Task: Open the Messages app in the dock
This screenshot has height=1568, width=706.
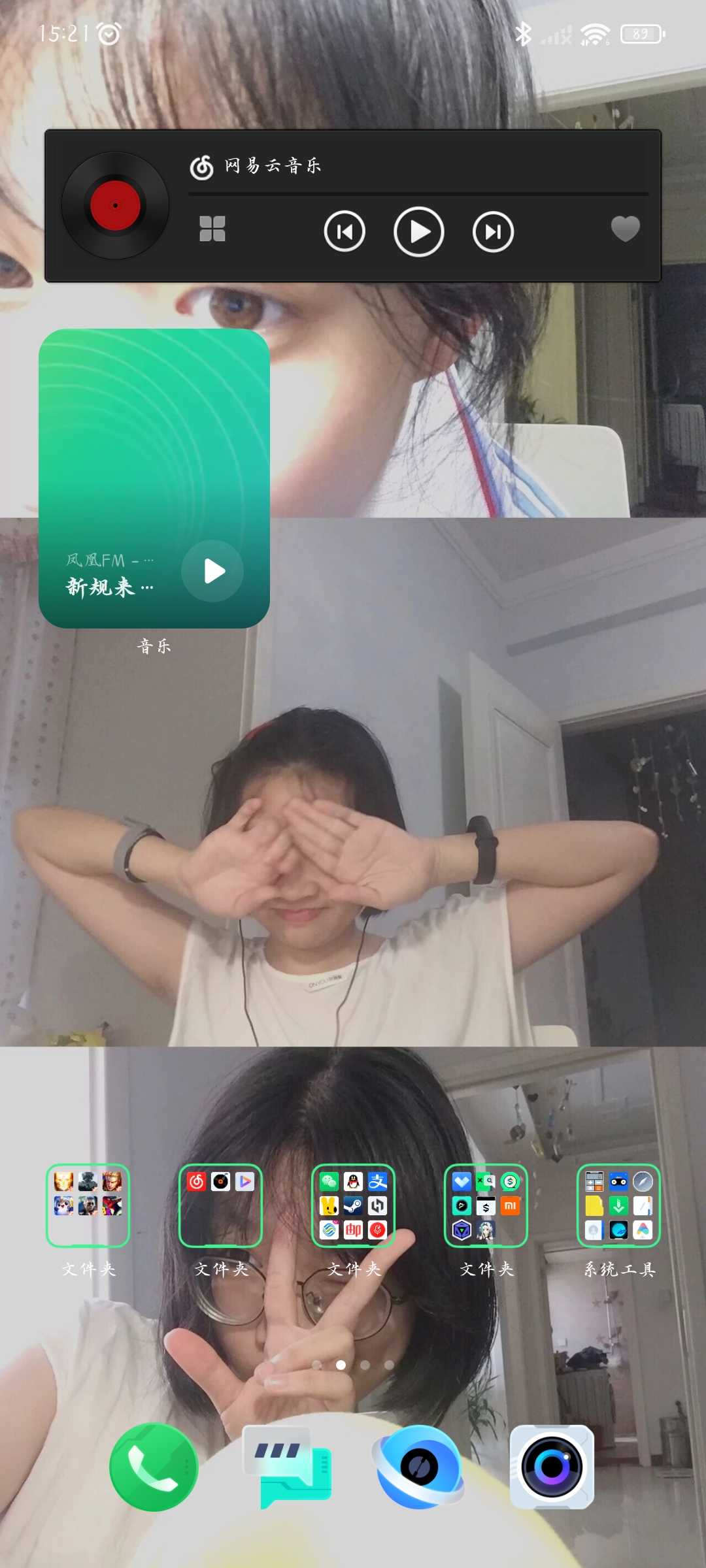Action: (x=286, y=1467)
